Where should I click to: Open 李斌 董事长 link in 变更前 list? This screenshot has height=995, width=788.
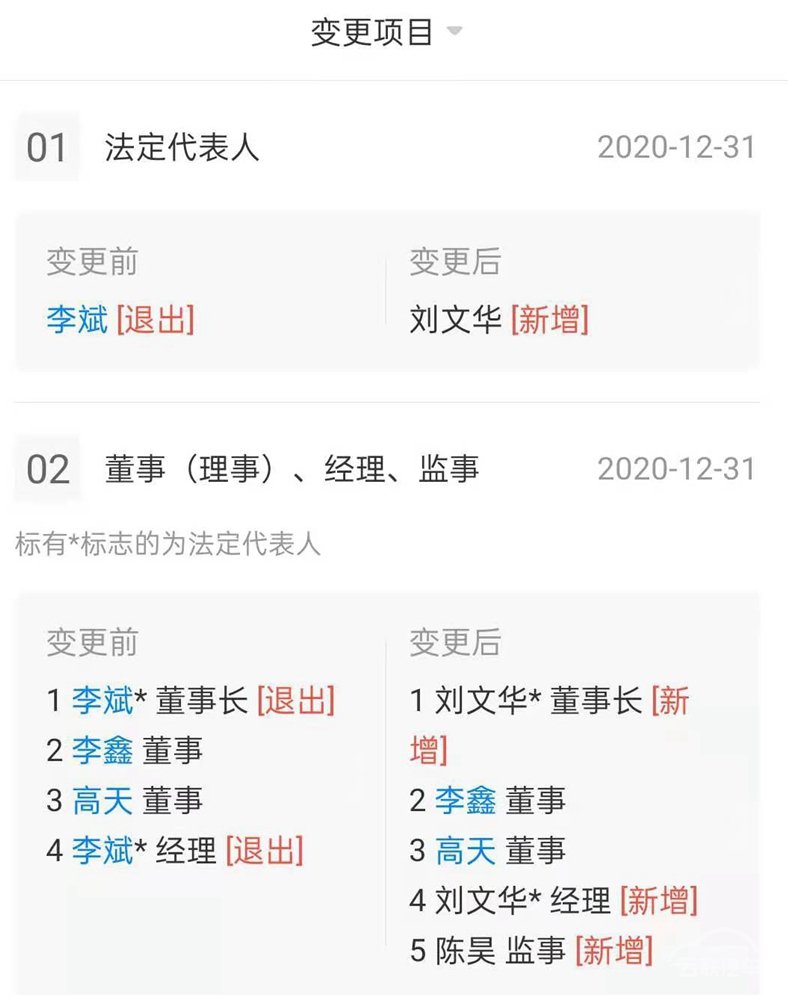click(x=102, y=701)
